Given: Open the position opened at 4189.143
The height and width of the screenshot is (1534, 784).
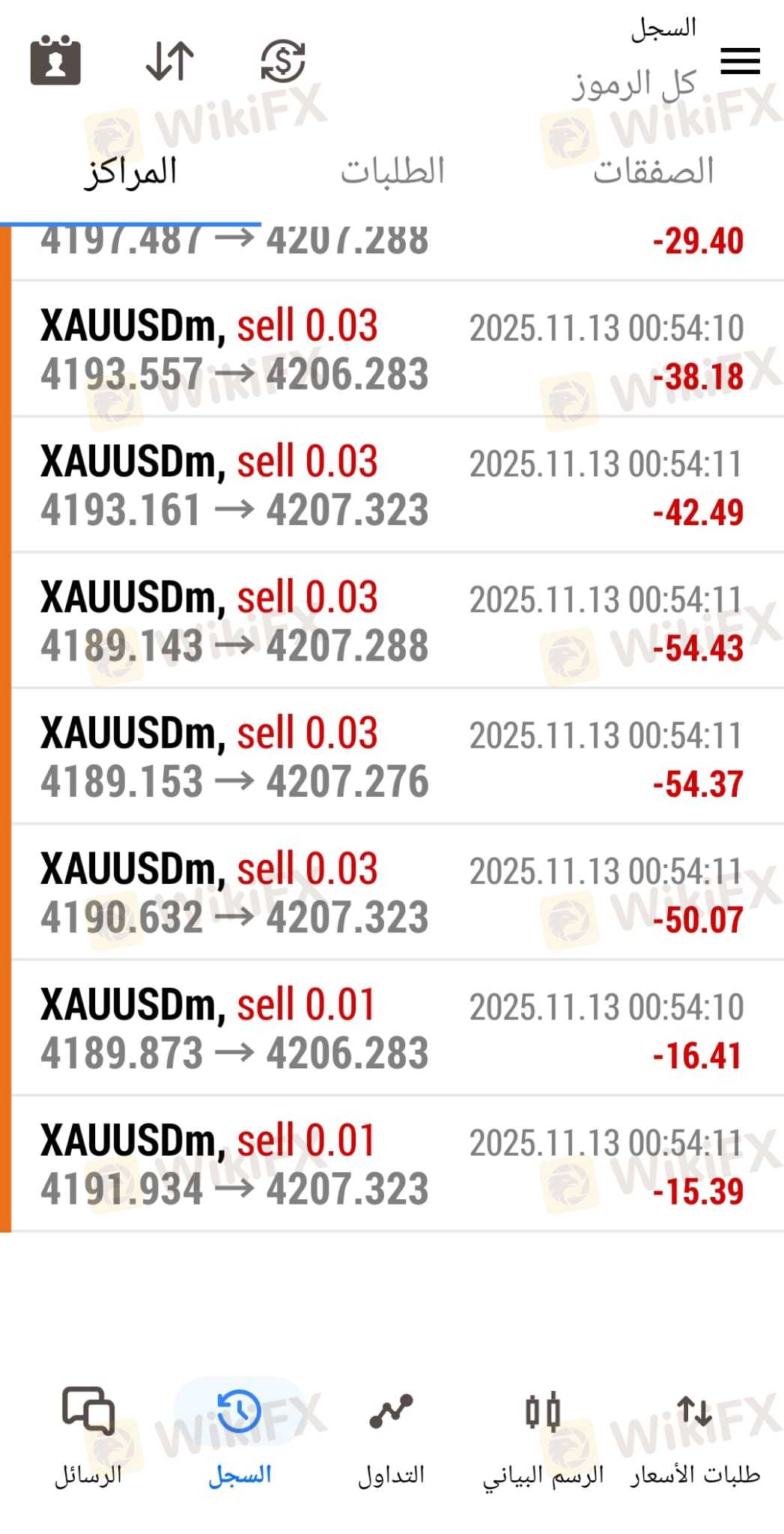Looking at the screenshot, I should [392, 621].
